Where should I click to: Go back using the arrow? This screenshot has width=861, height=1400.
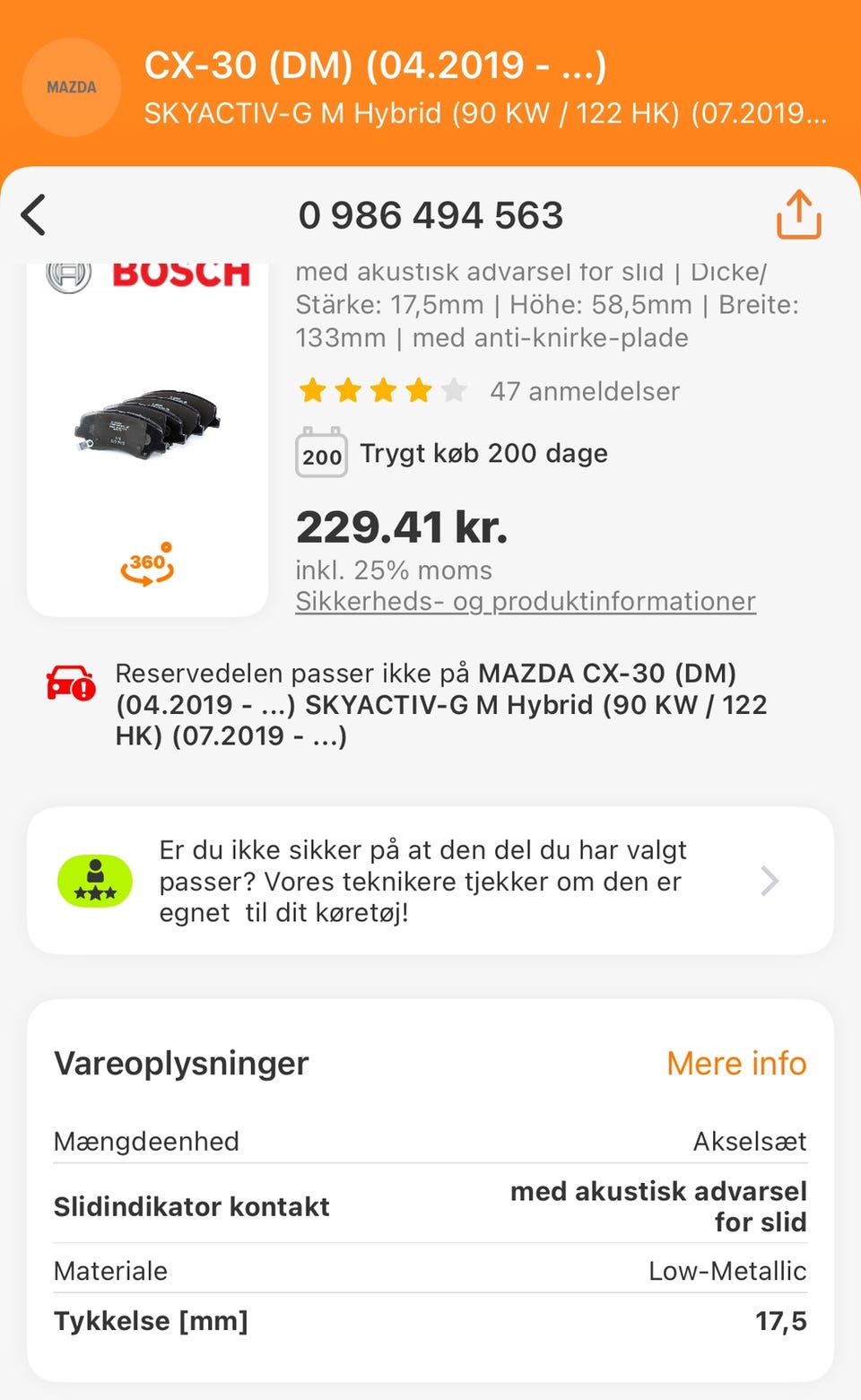pos(34,215)
